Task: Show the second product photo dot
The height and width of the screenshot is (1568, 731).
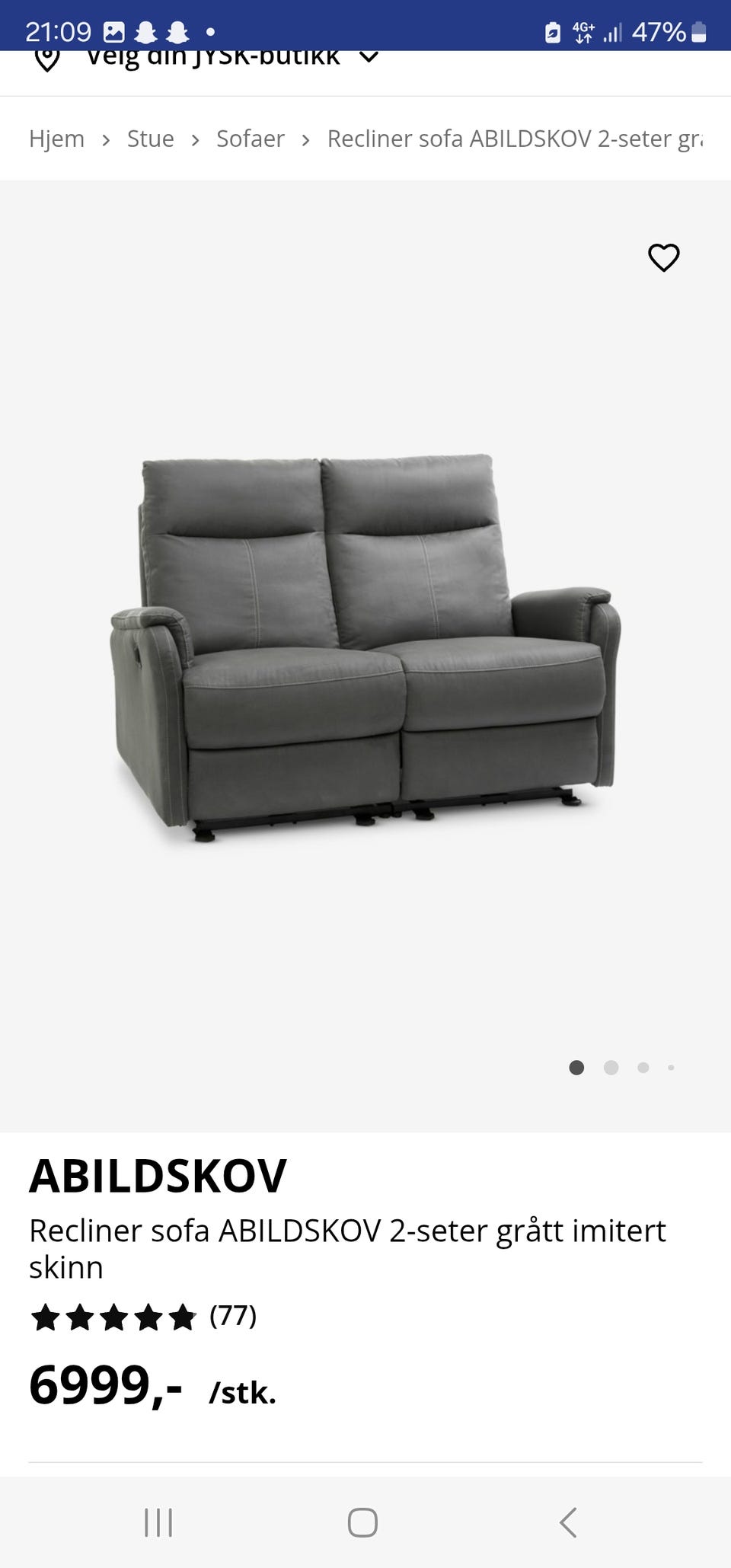Action: [x=611, y=1068]
